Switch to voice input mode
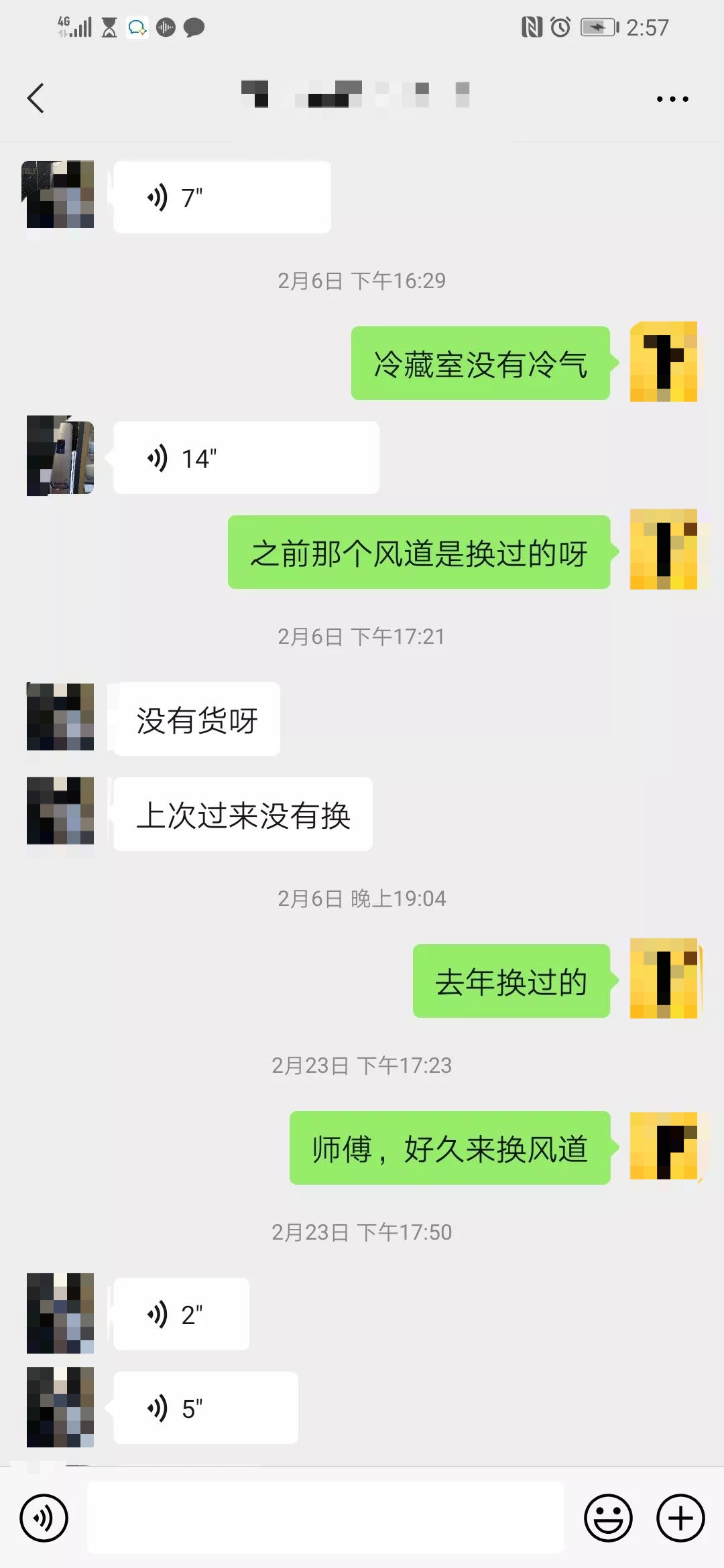 44,1518
